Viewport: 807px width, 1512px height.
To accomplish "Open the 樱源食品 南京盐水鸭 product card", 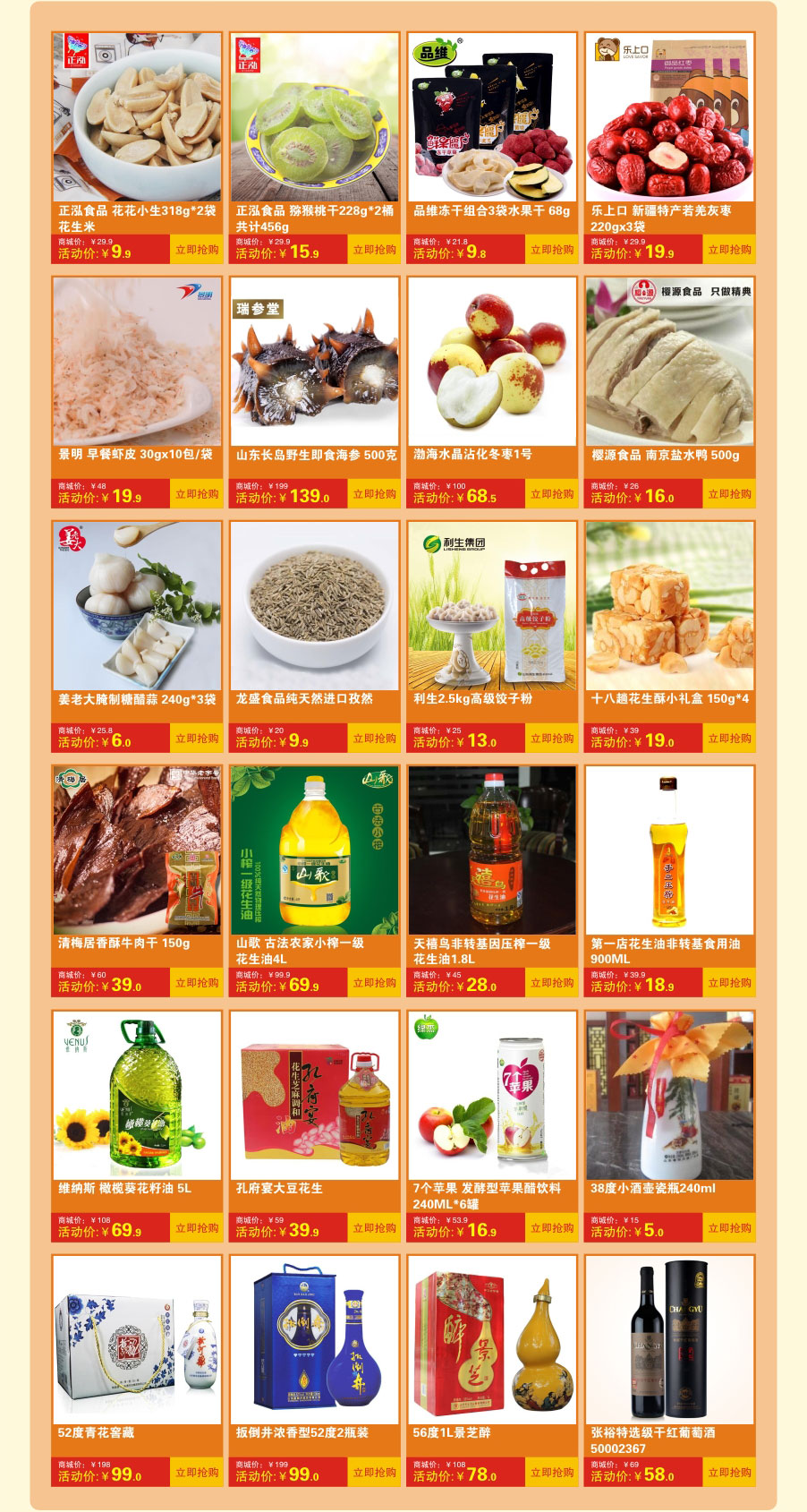I will [670, 392].
